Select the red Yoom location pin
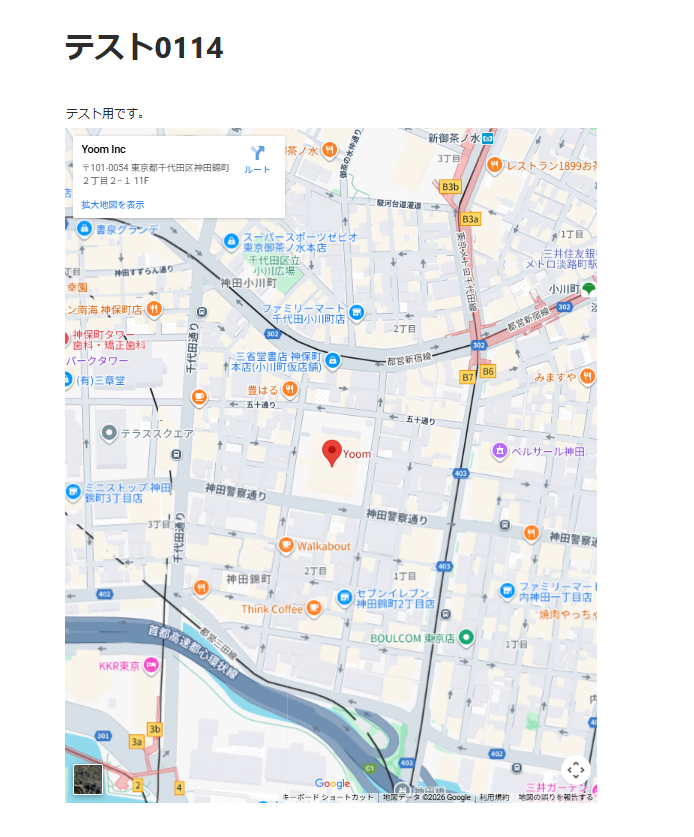 (332, 452)
